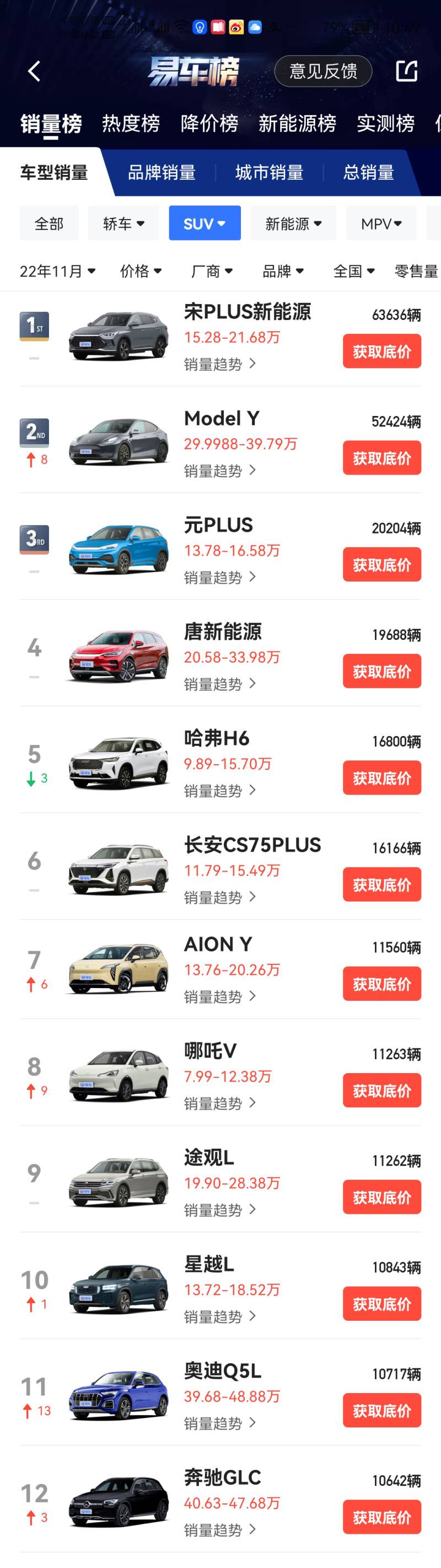
Task: Change the month from 22年11月
Action: [x=57, y=271]
